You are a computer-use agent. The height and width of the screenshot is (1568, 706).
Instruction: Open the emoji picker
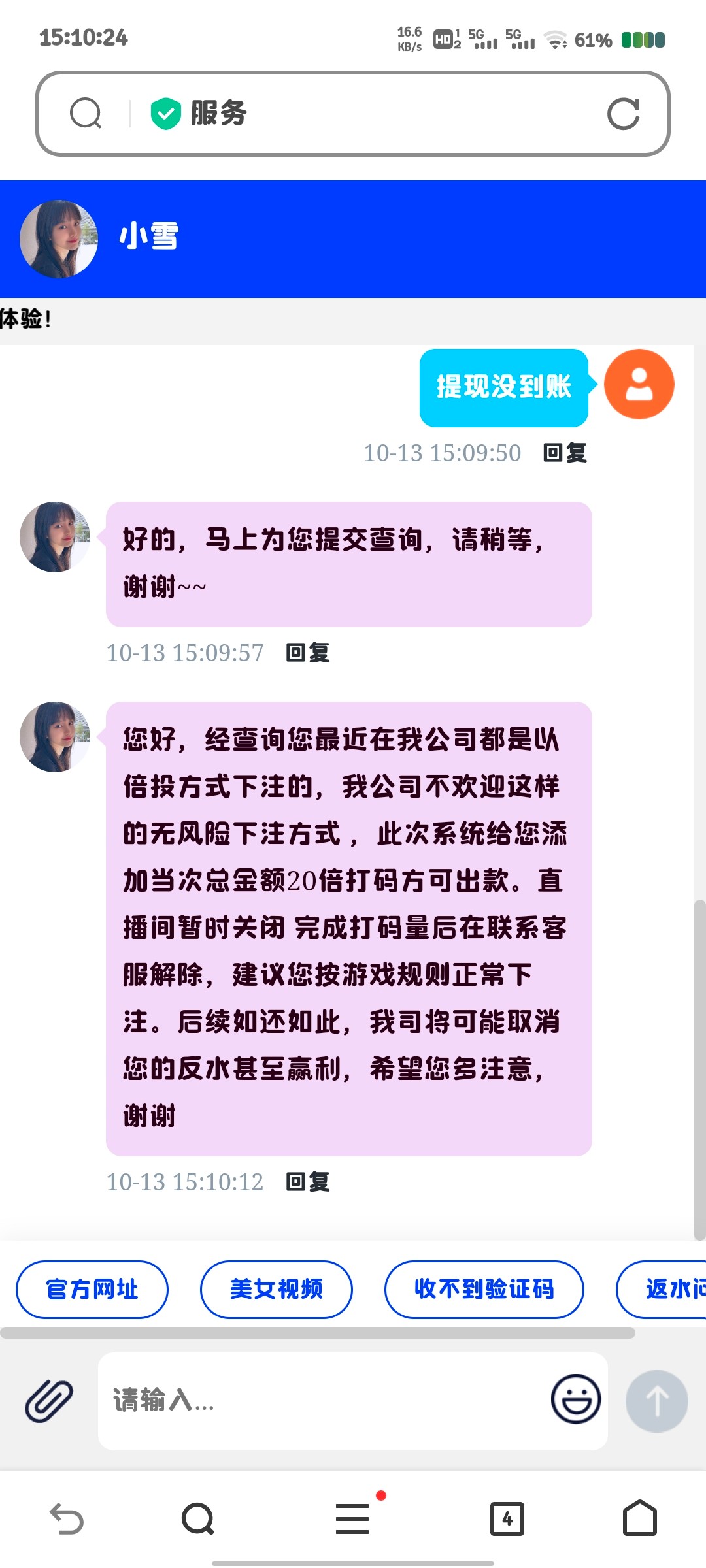click(x=575, y=1399)
